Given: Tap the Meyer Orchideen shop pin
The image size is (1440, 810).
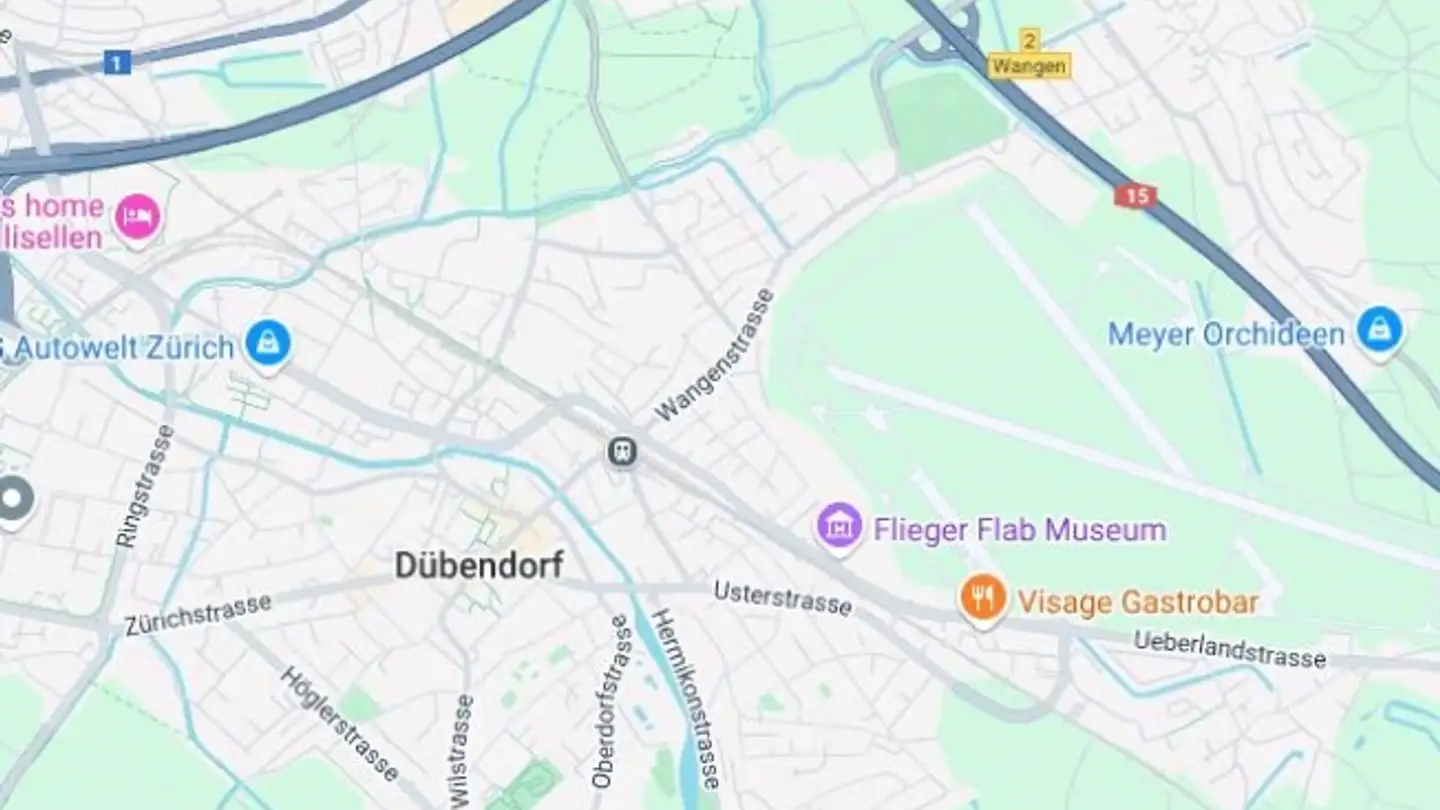Looking at the screenshot, I should click(1380, 331).
